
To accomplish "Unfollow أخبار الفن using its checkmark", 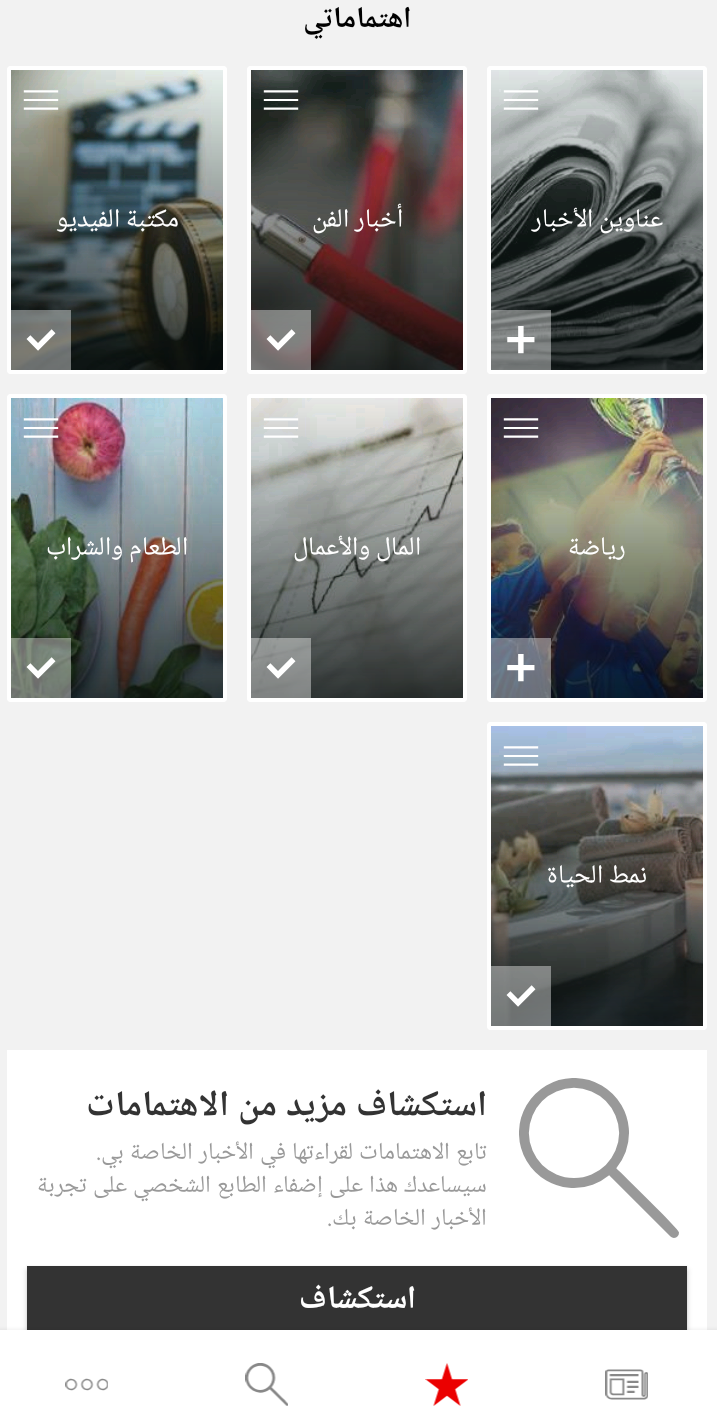I will 281,340.
